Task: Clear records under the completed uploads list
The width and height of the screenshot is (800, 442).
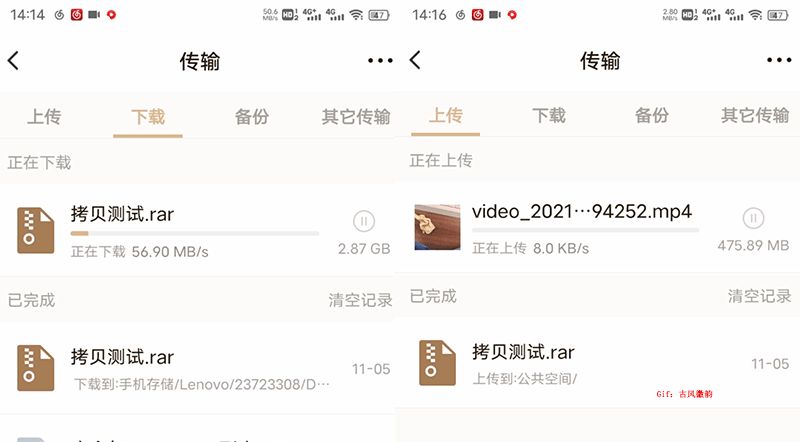Action: [759, 296]
